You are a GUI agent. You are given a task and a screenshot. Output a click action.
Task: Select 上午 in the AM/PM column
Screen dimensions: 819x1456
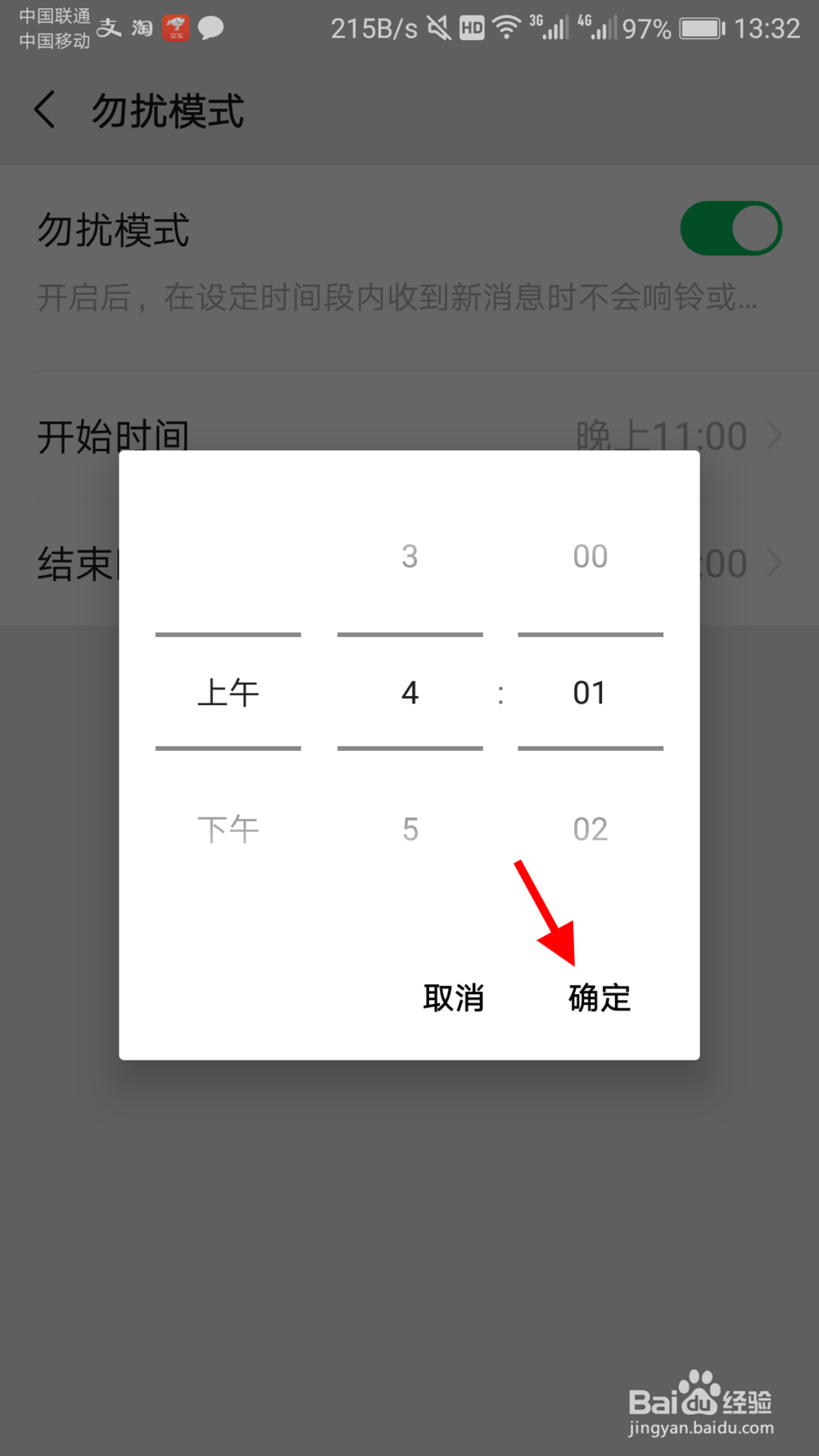coord(228,692)
